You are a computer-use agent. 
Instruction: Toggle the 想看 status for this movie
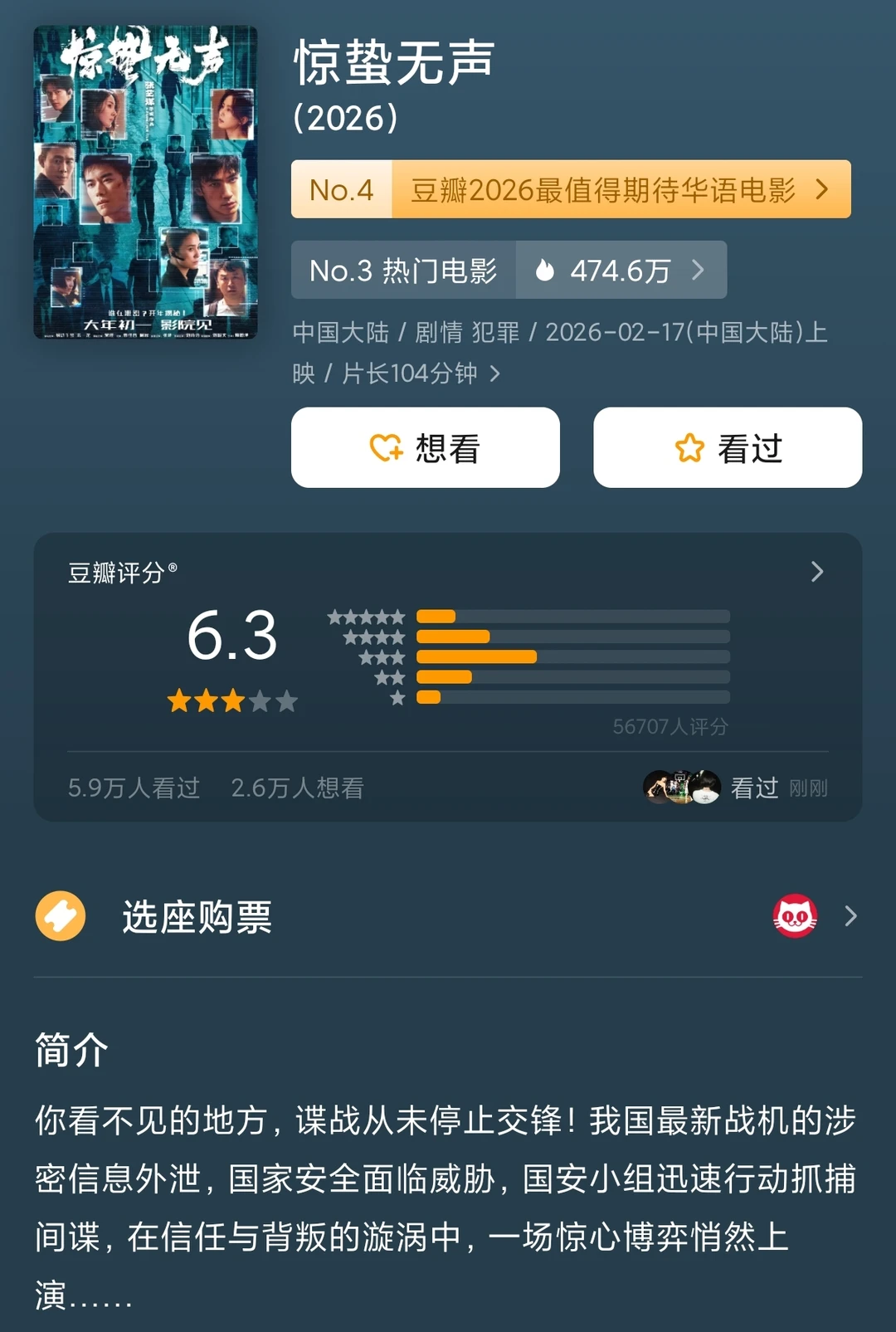point(425,447)
